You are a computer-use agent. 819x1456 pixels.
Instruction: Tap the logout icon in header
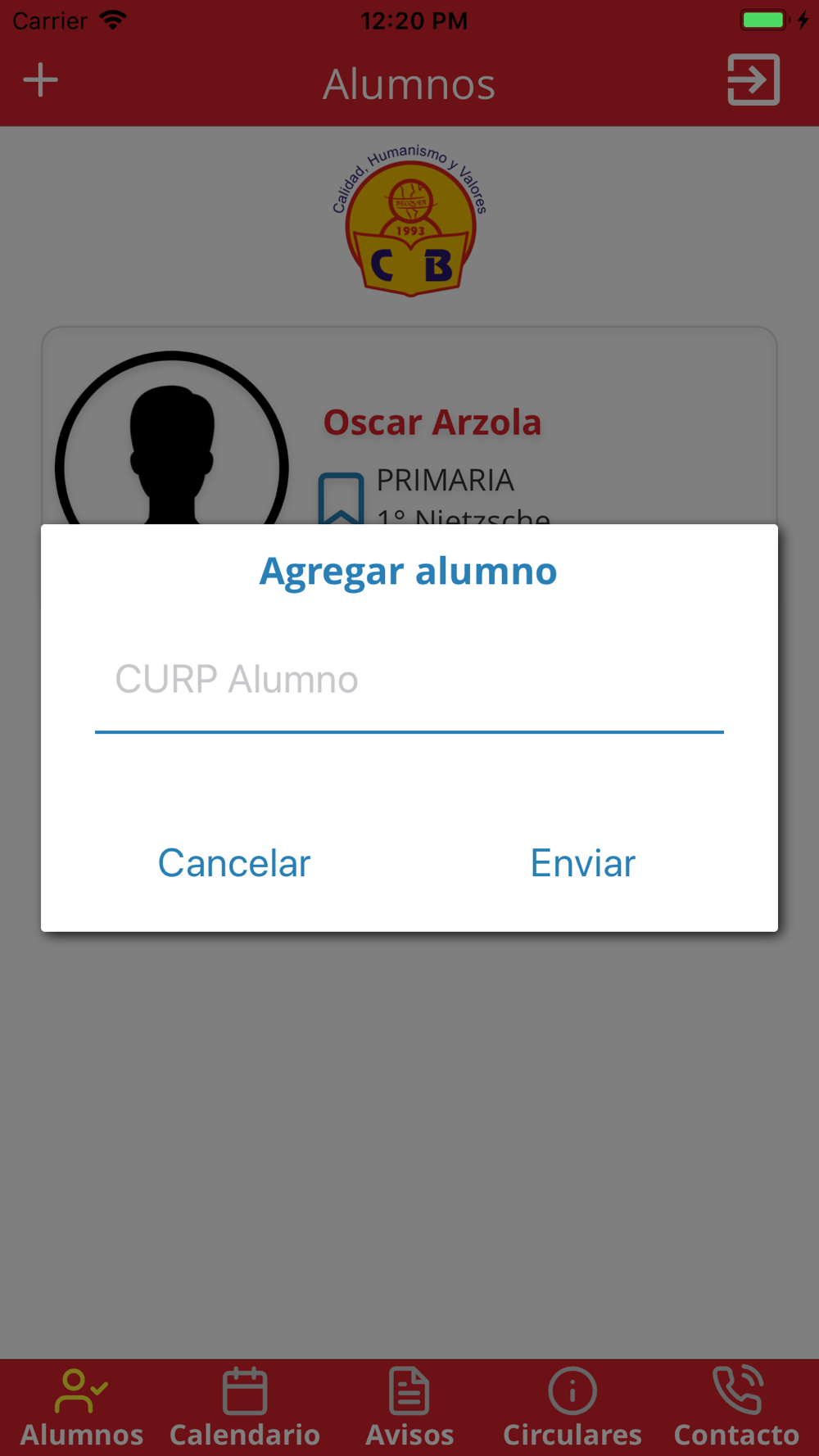click(x=753, y=80)
